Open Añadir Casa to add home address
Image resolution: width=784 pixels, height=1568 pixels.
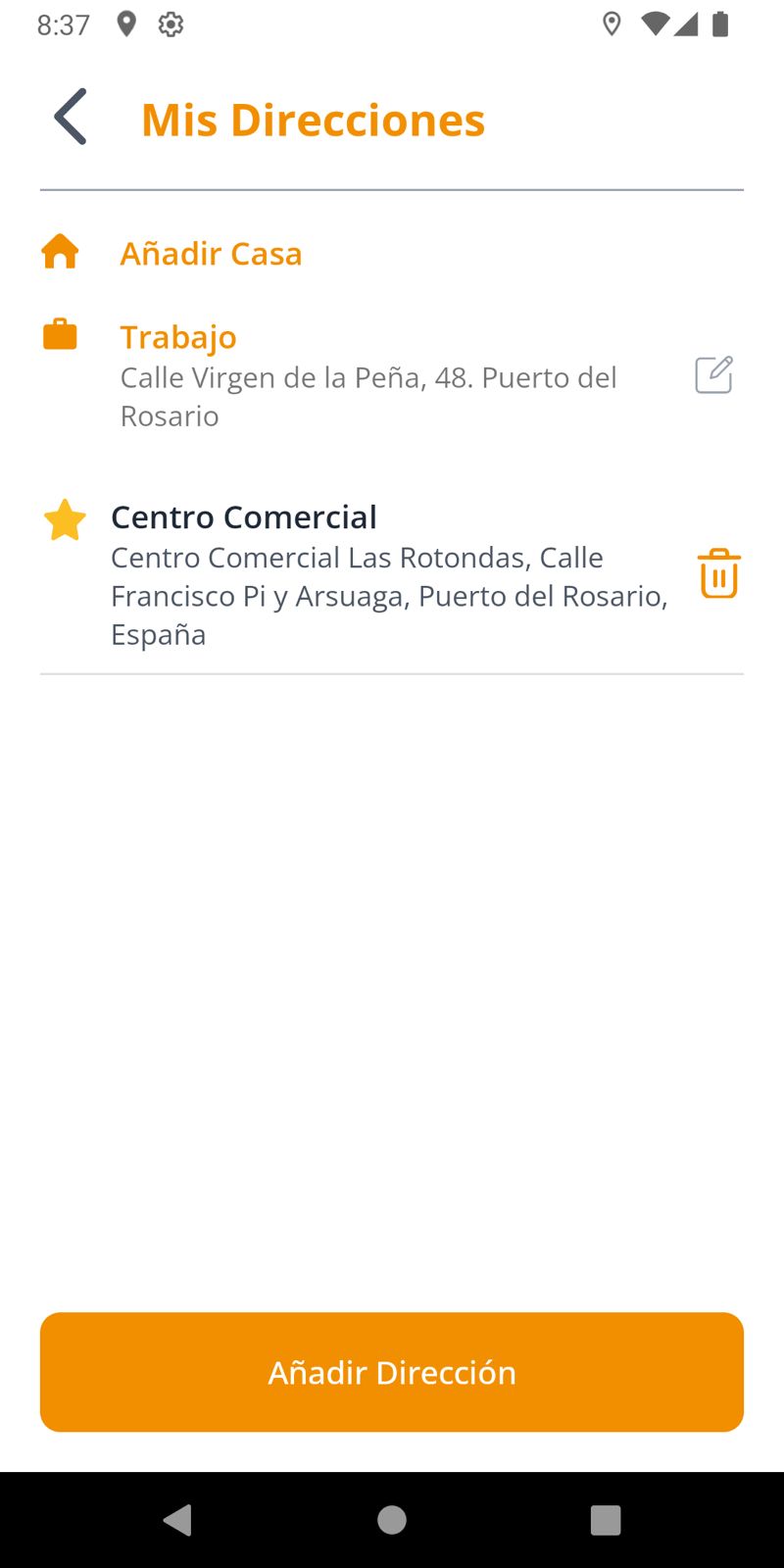211,253
